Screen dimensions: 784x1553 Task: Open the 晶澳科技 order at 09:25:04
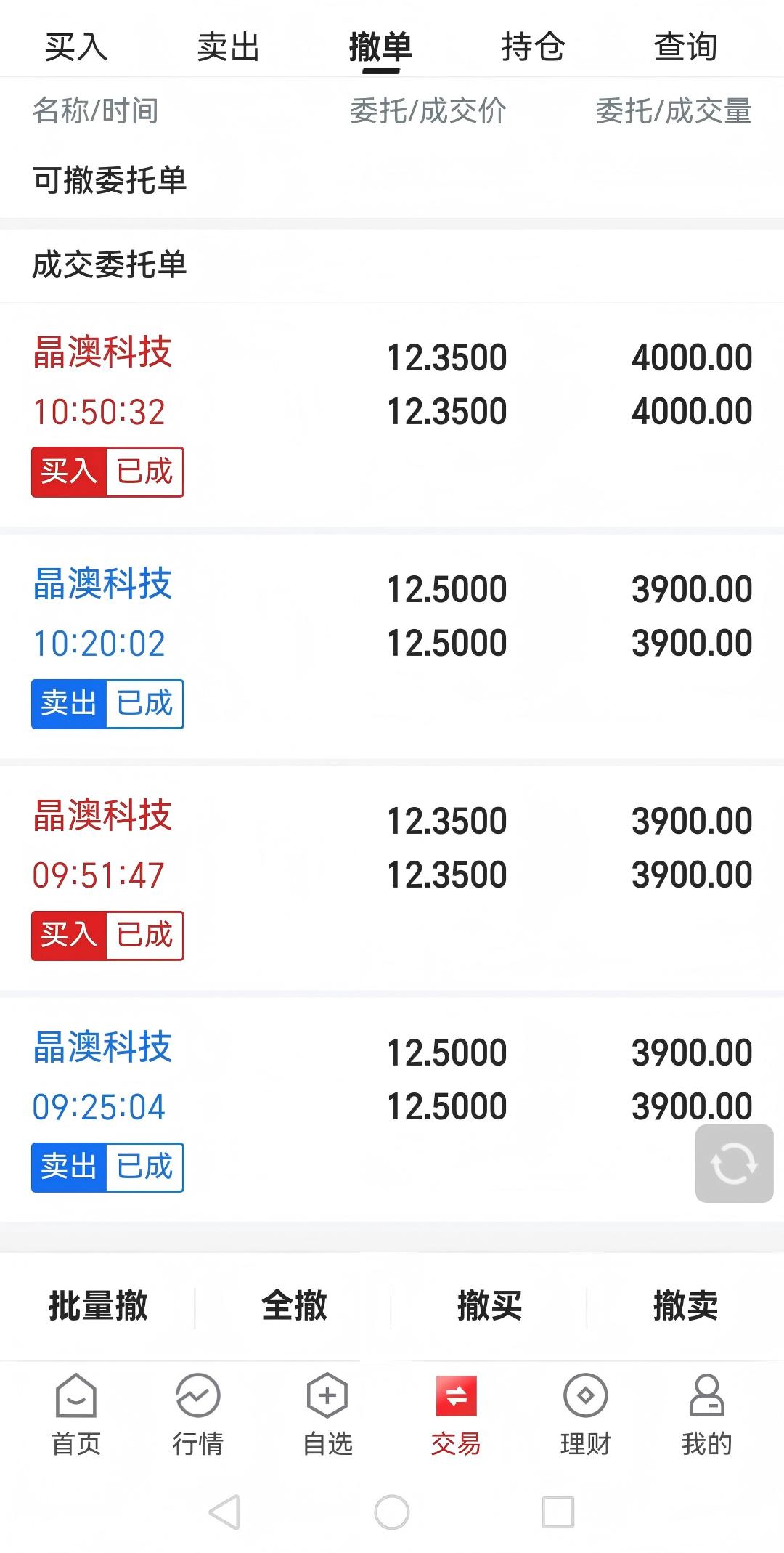(x=392, y=1110)
